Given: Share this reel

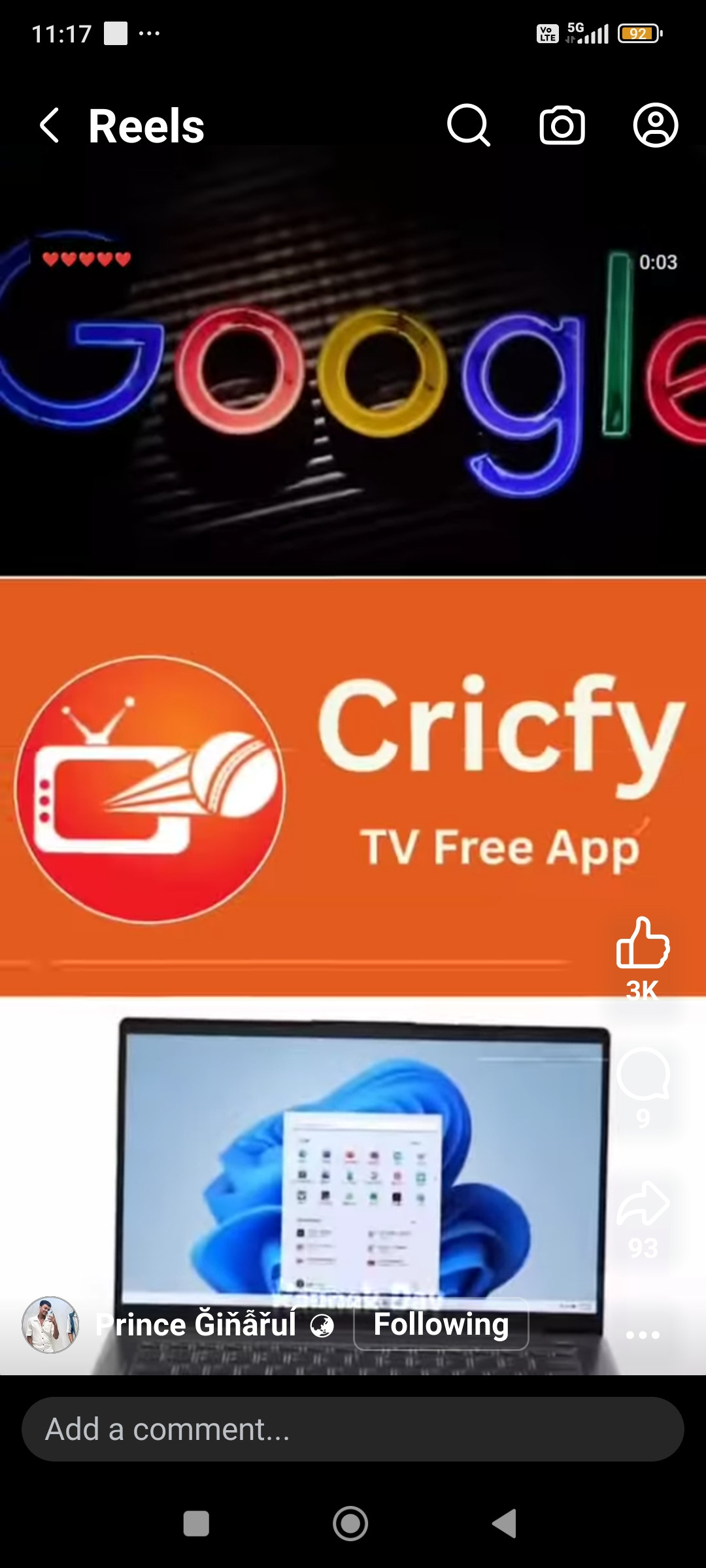Looking at the screenshot, I should (x=643, y=1204).
